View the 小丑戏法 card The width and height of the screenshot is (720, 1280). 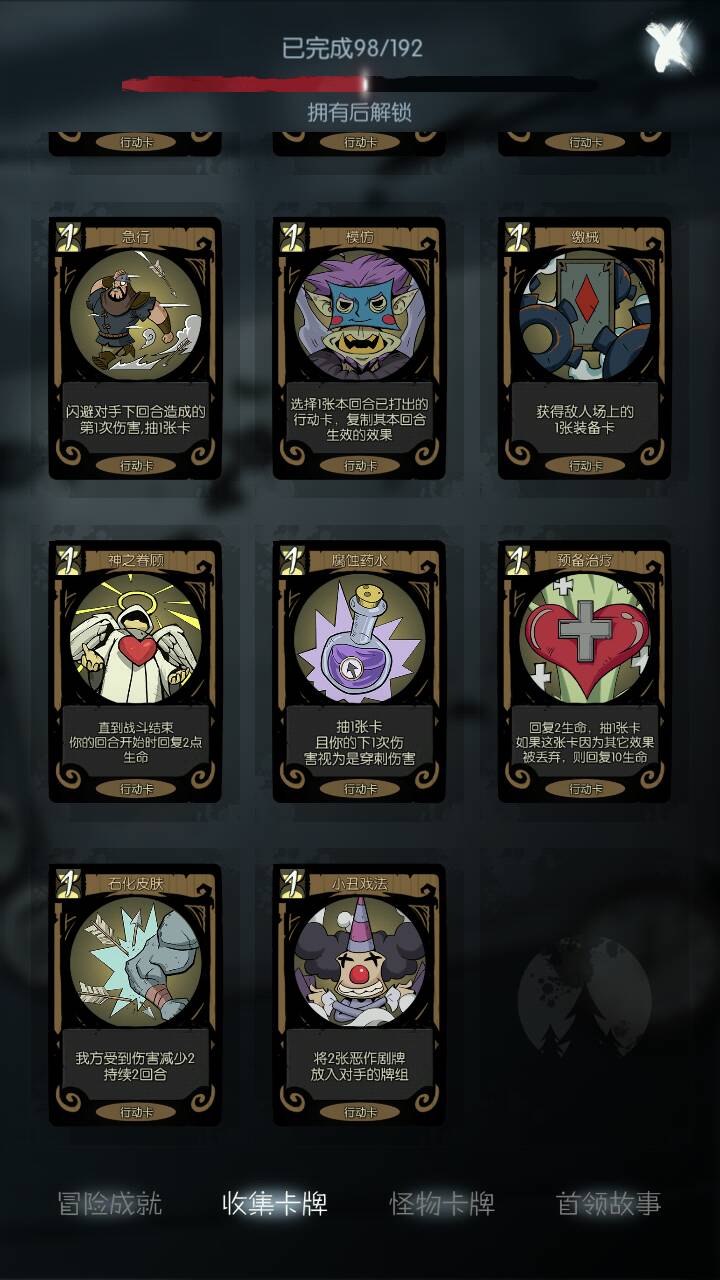point(359,994)
